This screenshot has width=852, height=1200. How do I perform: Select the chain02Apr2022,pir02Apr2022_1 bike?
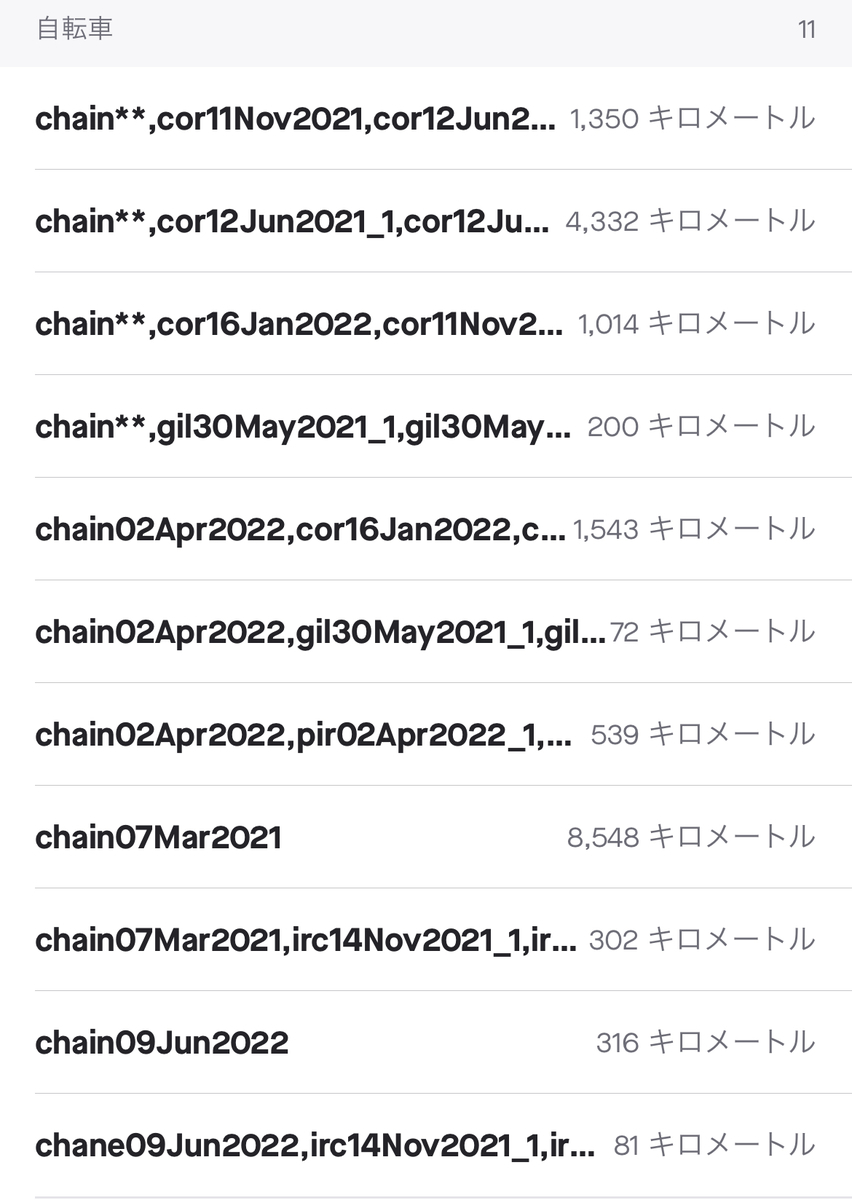pyautogui.click(x=425, y=735)
